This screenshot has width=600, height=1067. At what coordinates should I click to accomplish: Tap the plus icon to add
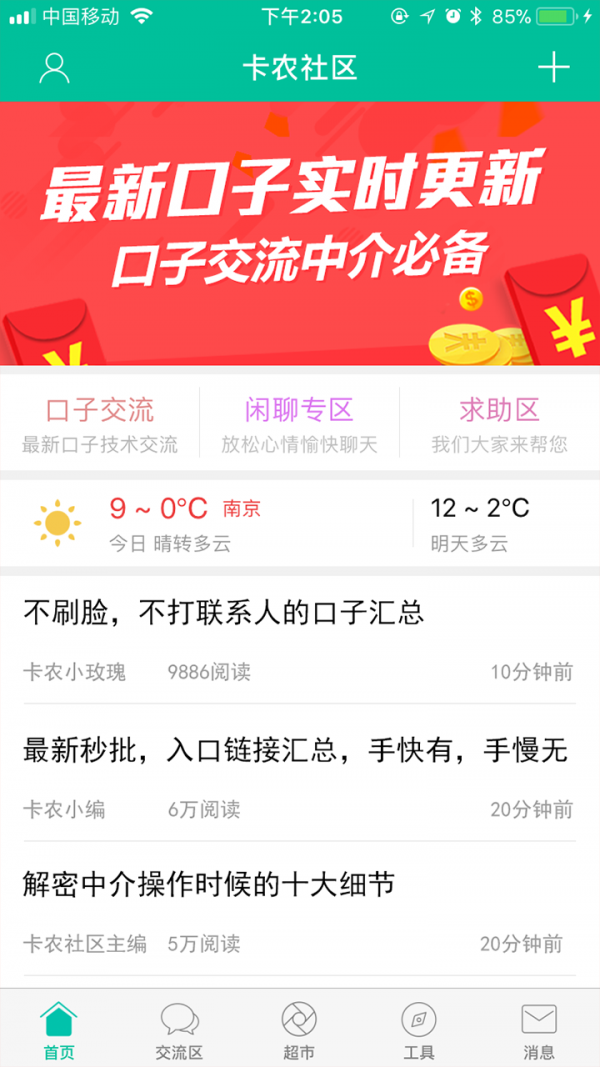[553, 68]
